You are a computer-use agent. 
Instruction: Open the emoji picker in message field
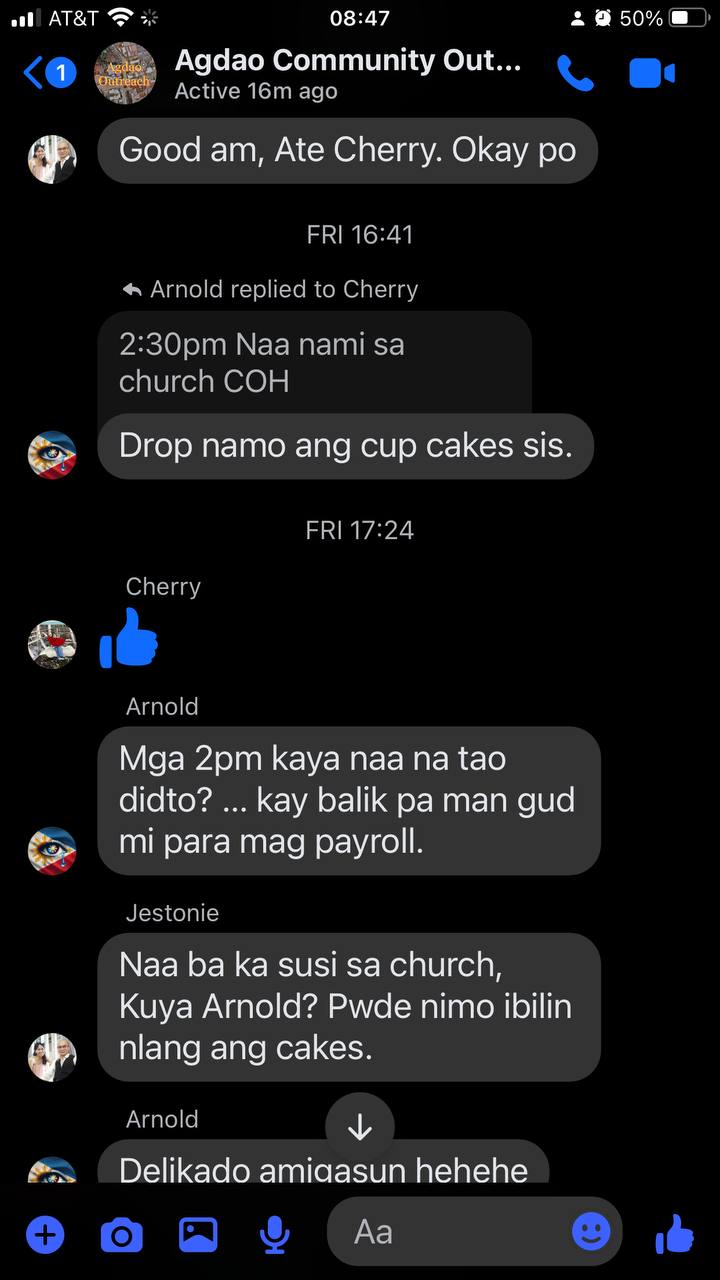[591, 1232]
